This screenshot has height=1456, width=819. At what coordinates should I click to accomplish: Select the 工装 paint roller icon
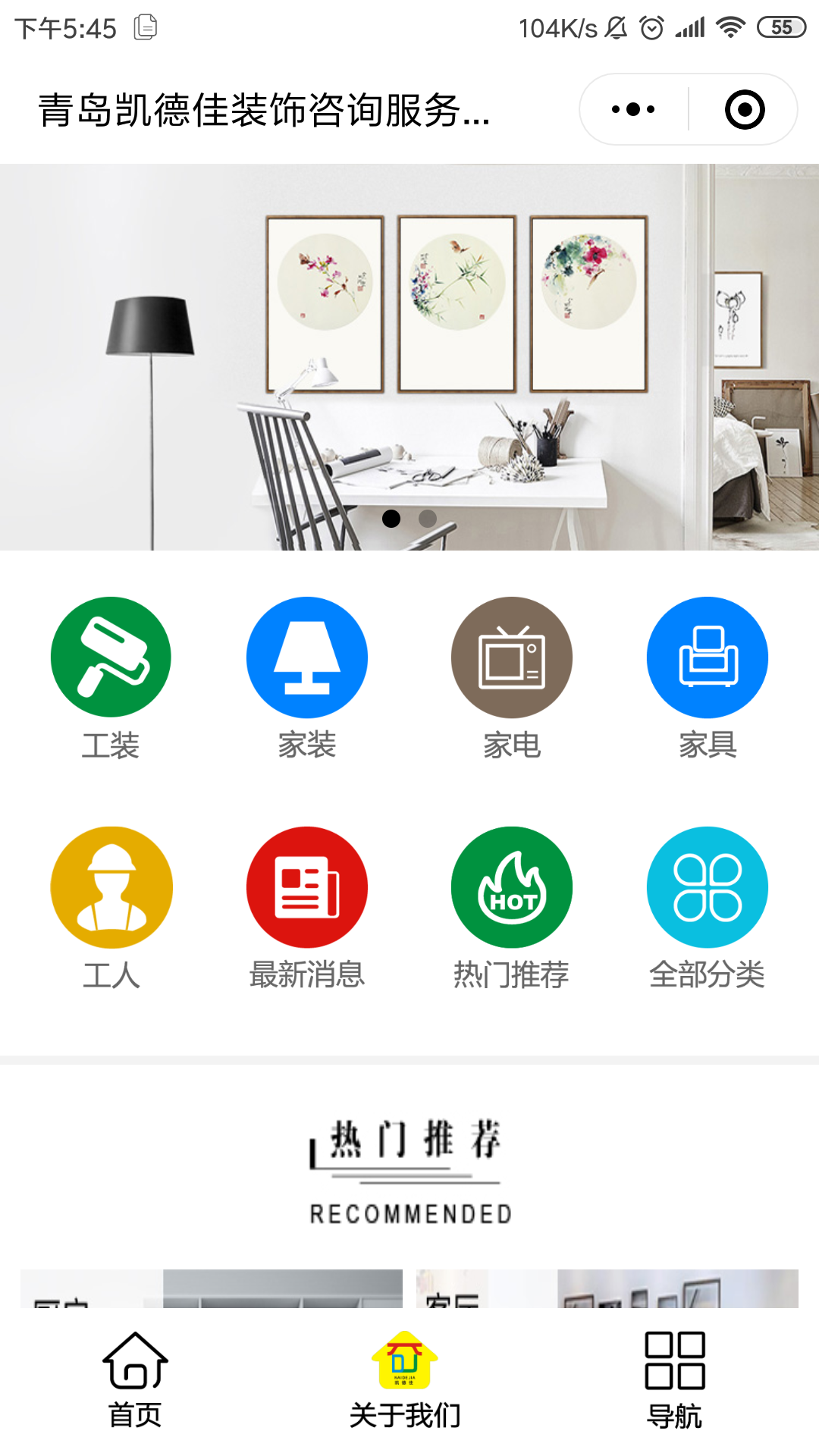[x=111, y=657]
